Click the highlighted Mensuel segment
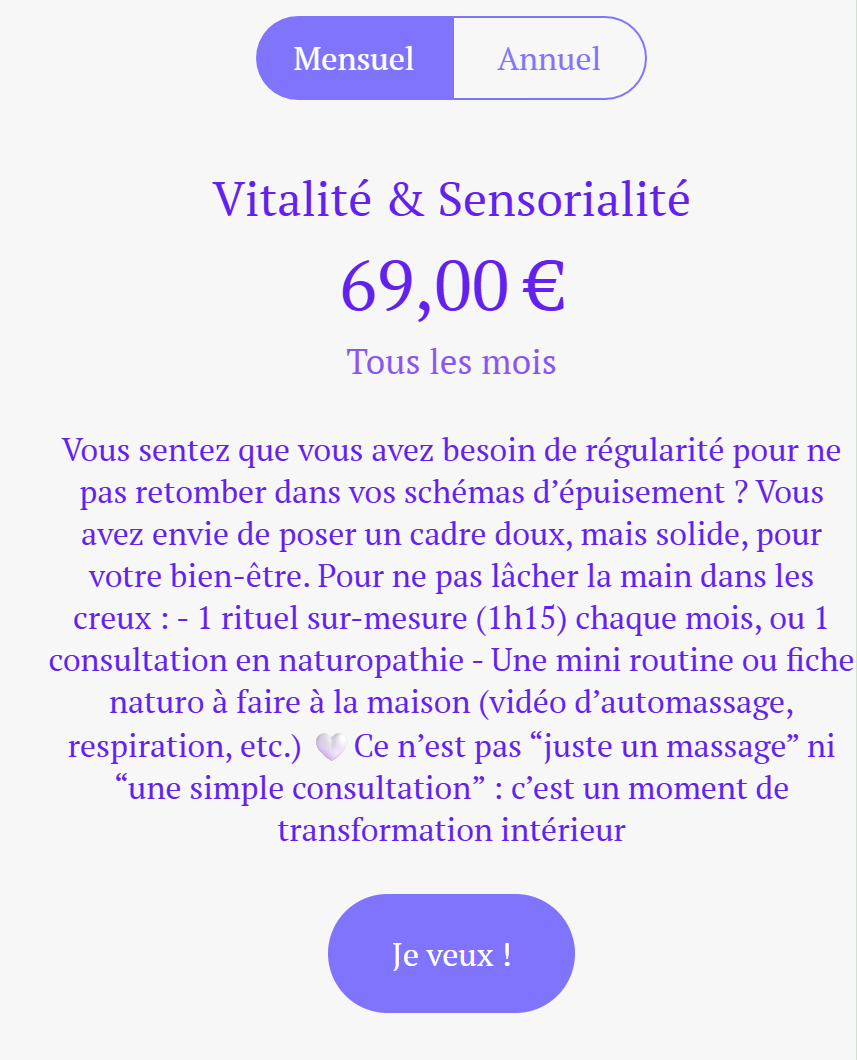The width and height of the screenshot is (857, 1060). click(x=354, y=58)
